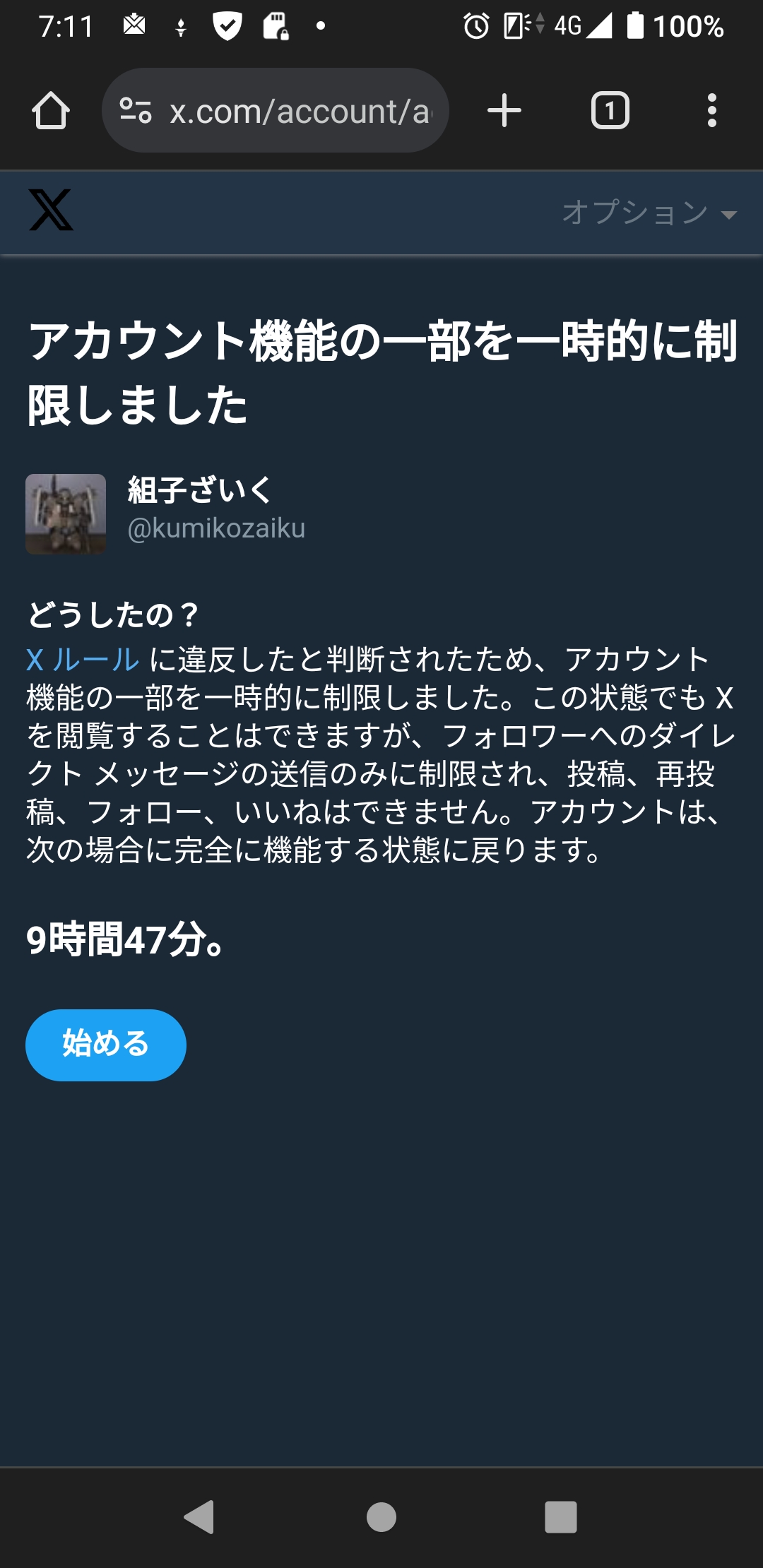The height and width of the screenshot is (1568, 763).
Task: Go back with the system back button
Action: click(199, 1516)
